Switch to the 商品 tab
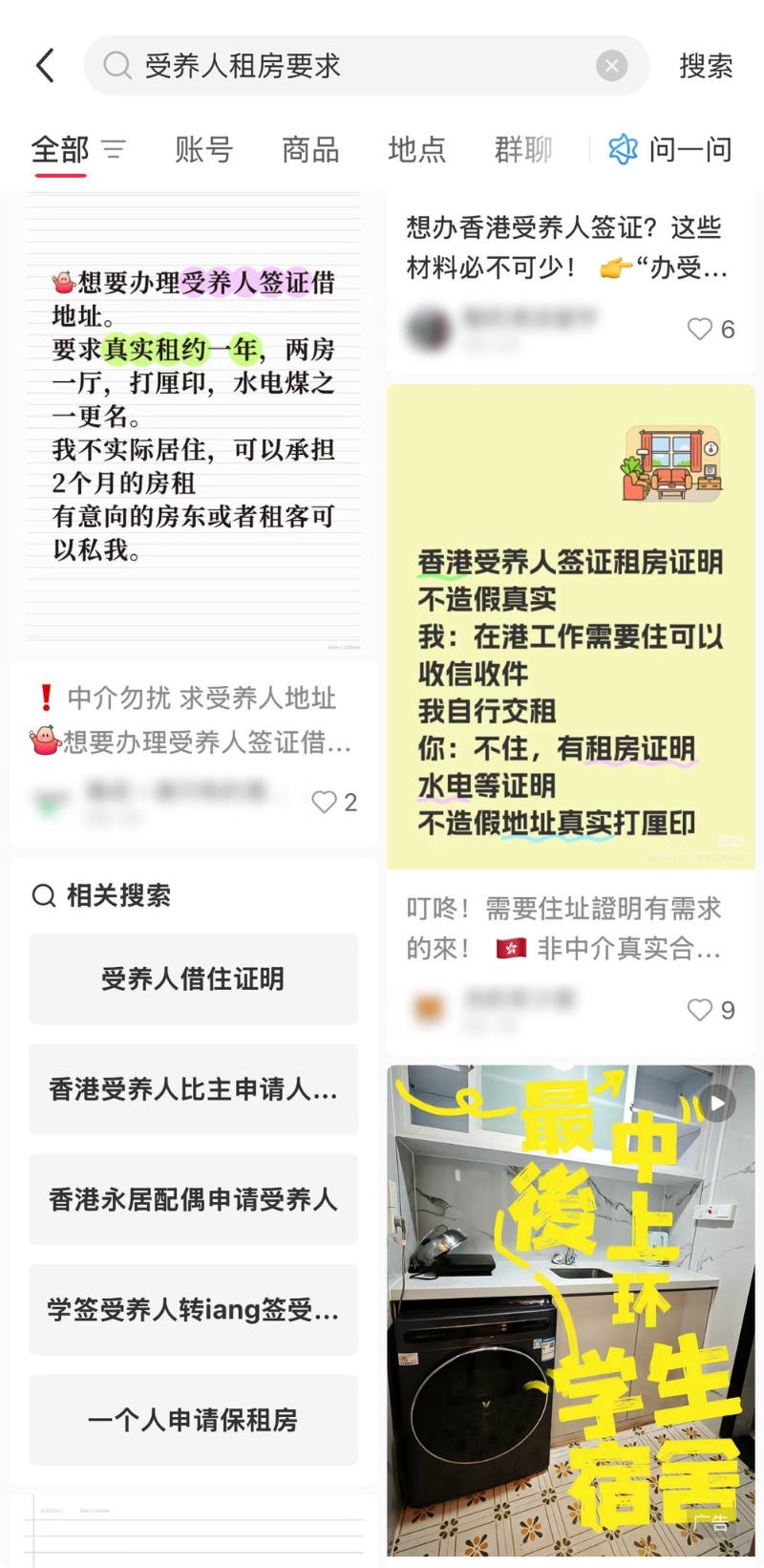Image resolution: width=764 pixels, height=1568 pixels. pos(308,150)
